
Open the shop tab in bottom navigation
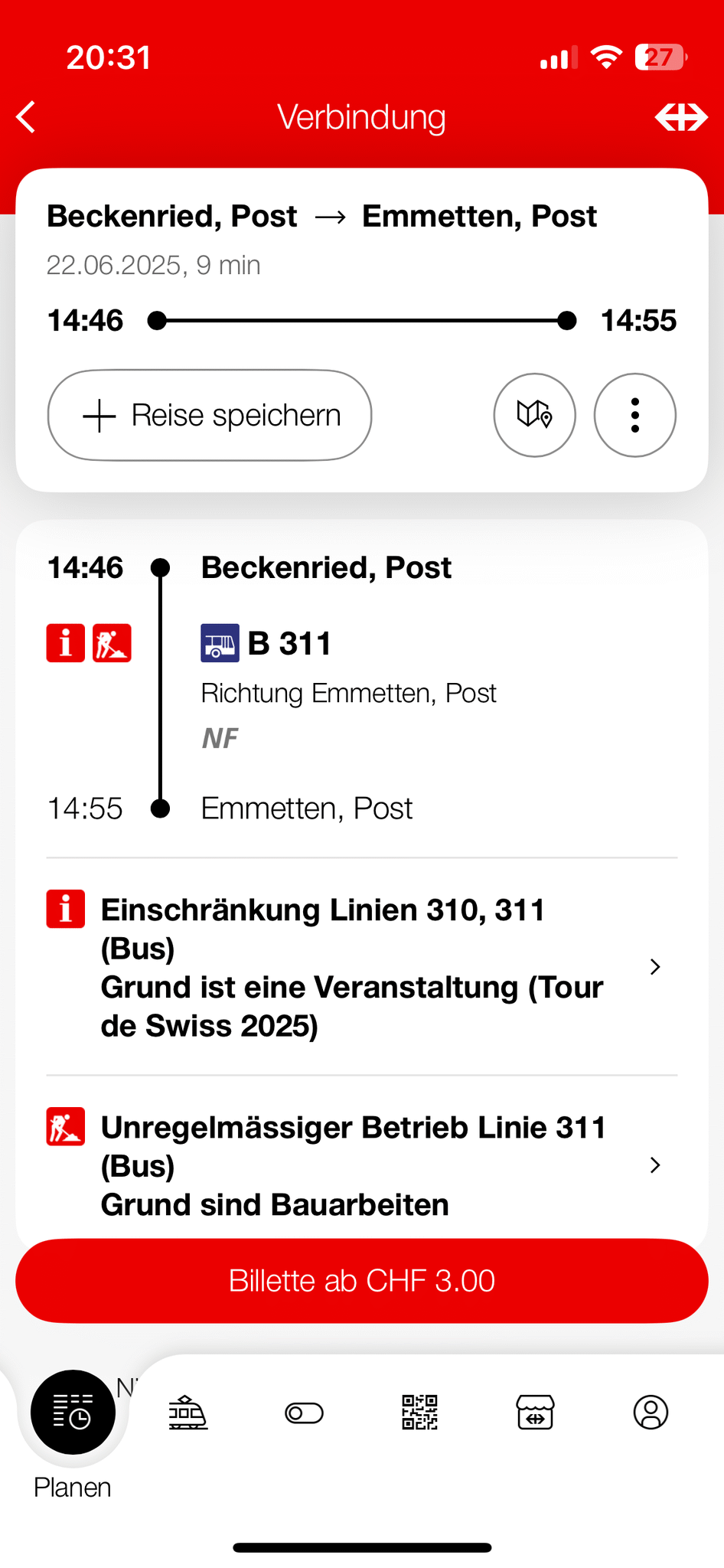[x=535, y=1413]
